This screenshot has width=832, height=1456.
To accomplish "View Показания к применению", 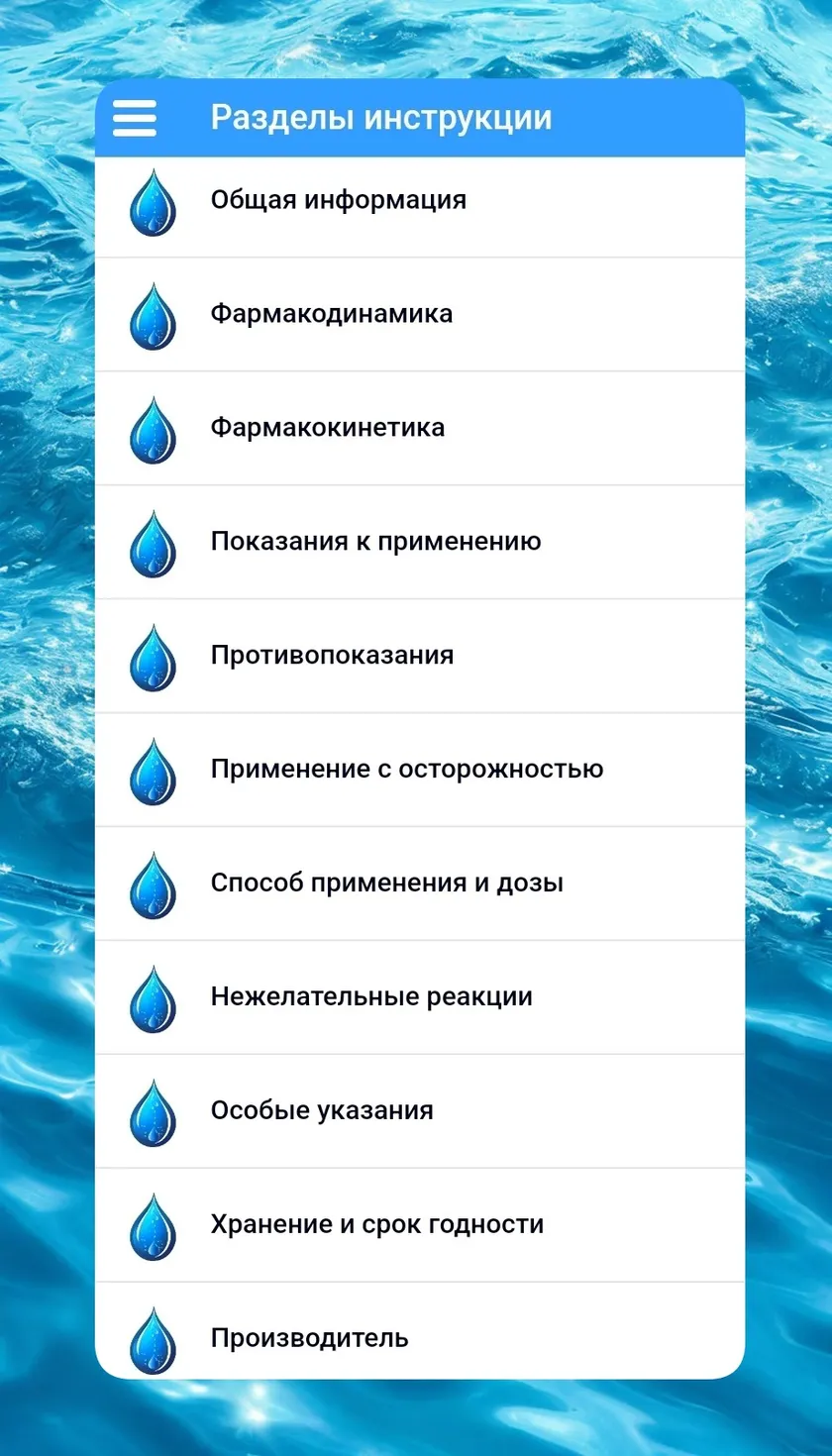I will tap(420, 543).
